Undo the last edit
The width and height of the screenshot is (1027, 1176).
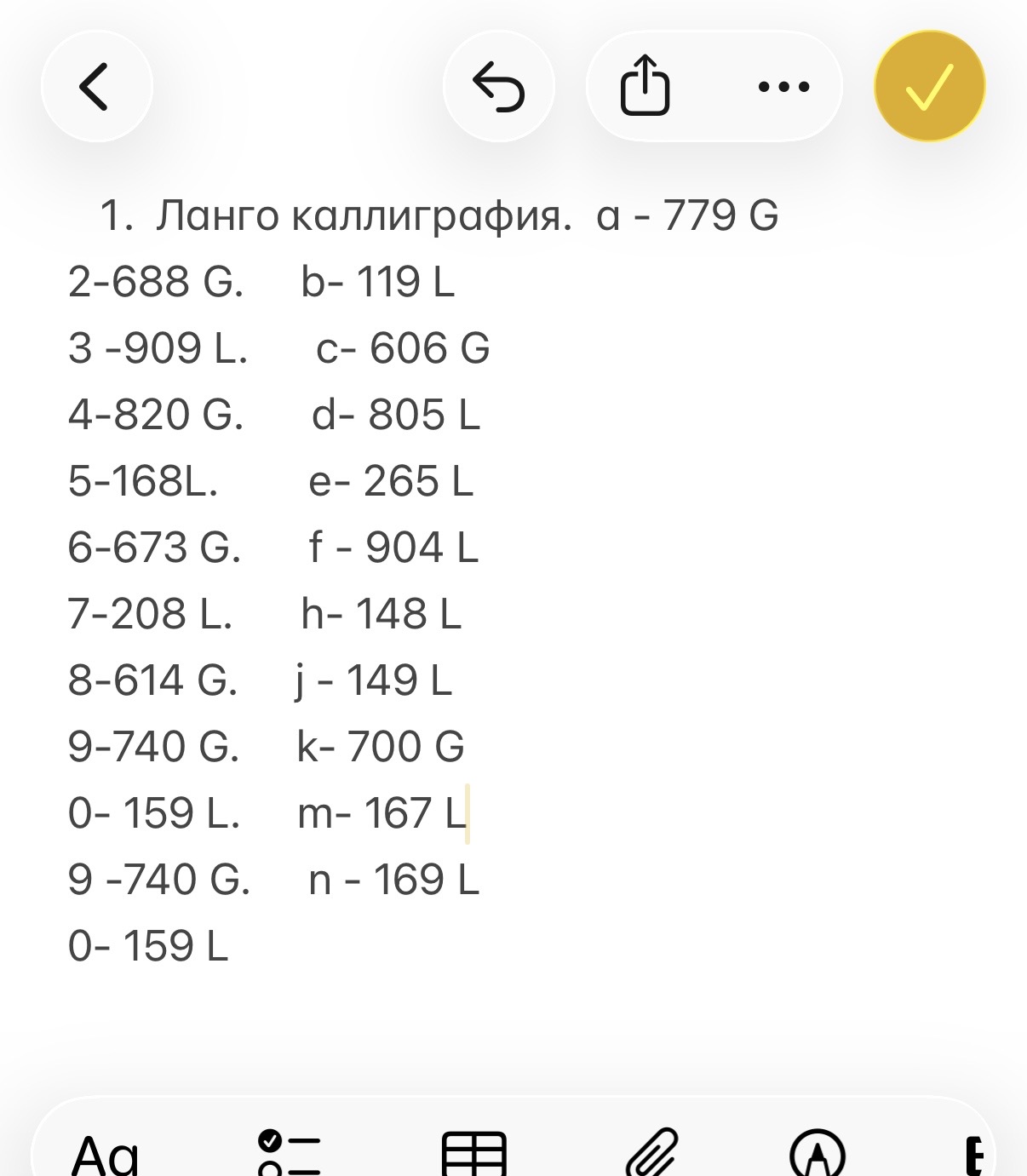(x=499, y=86)
